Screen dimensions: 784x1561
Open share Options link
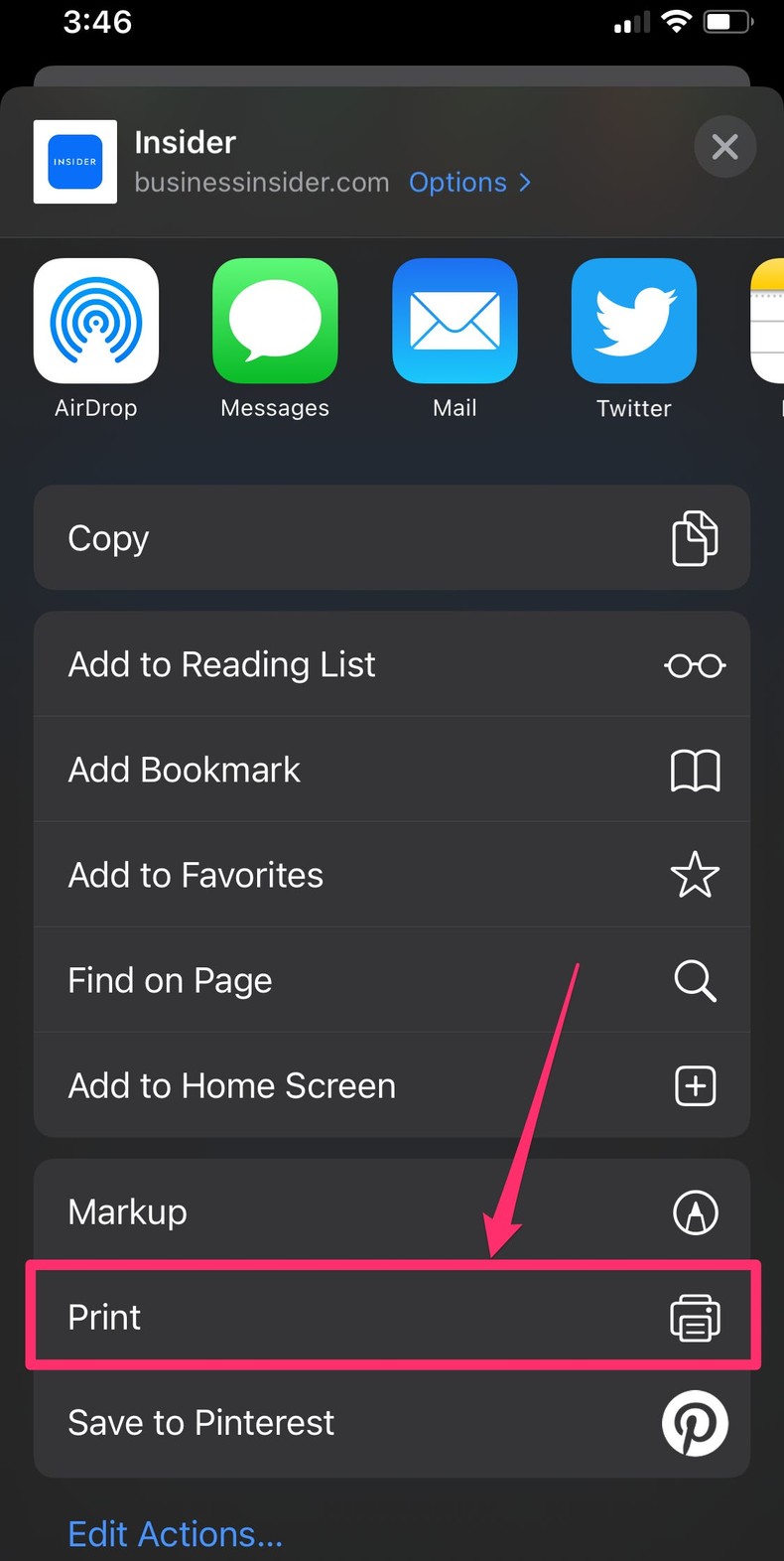[x=469, y=183]
